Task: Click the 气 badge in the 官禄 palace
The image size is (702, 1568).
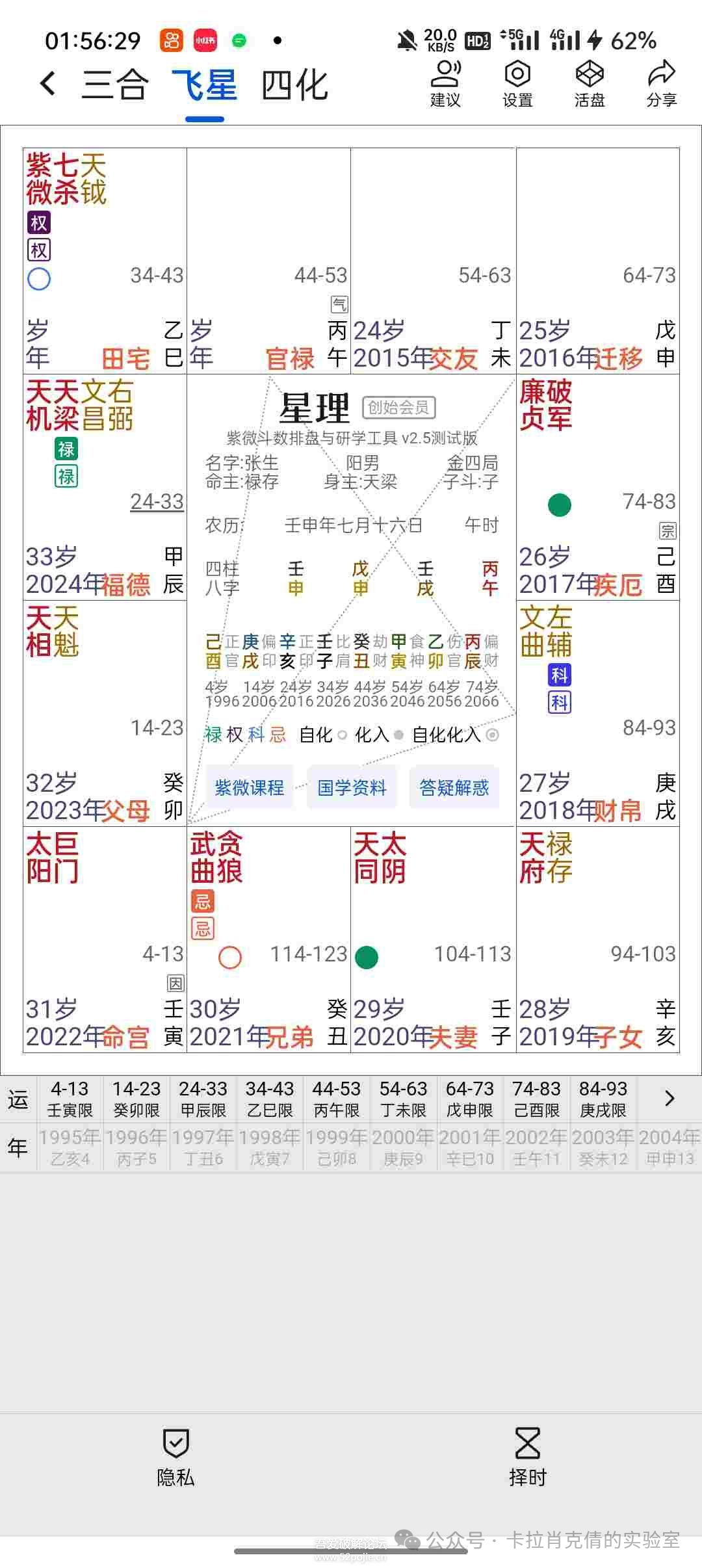Action: (x=338, y=303)
